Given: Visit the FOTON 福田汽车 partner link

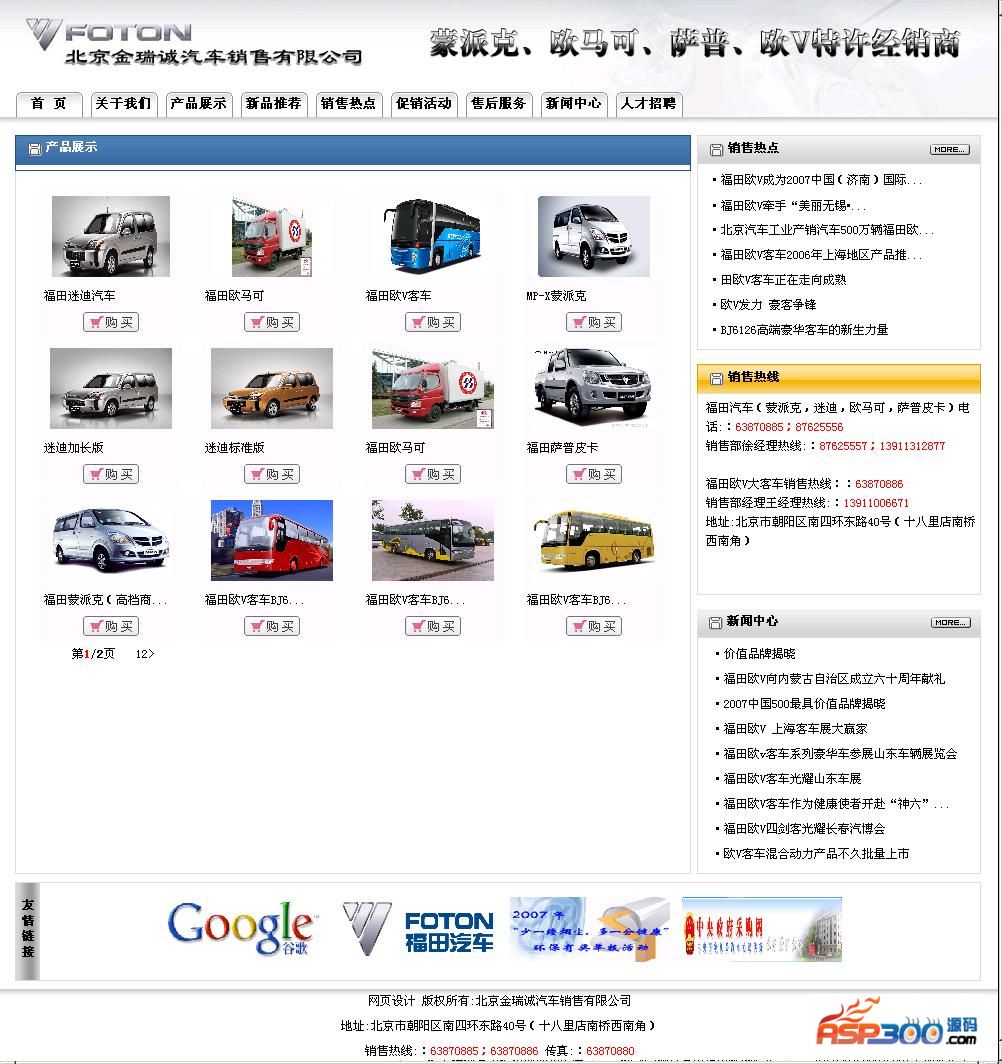Looking at the screenshot, I should coord(418,929).
